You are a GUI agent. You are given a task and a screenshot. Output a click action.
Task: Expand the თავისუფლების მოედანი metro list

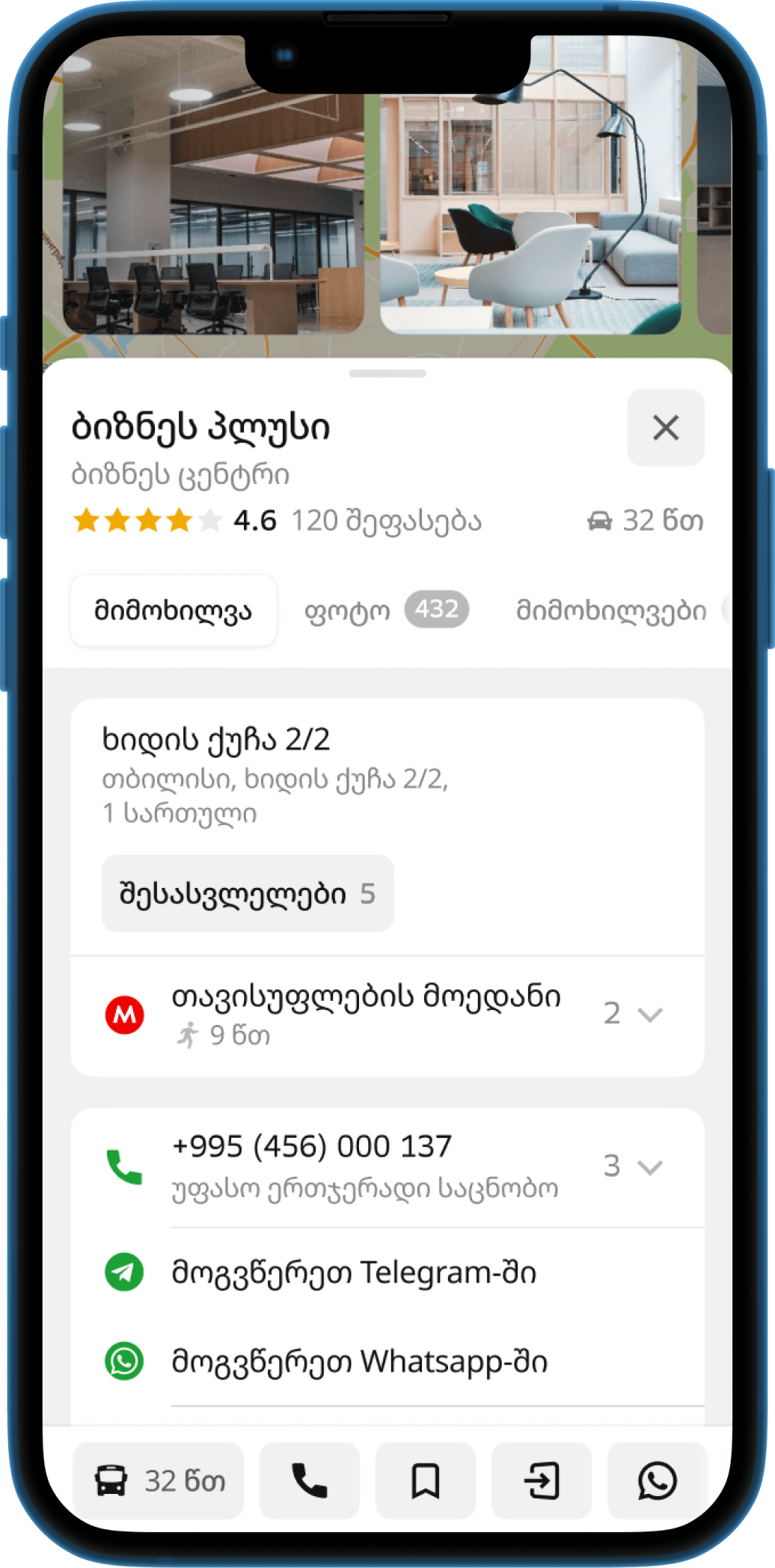pyautogui.click(x=633, y=1014)
